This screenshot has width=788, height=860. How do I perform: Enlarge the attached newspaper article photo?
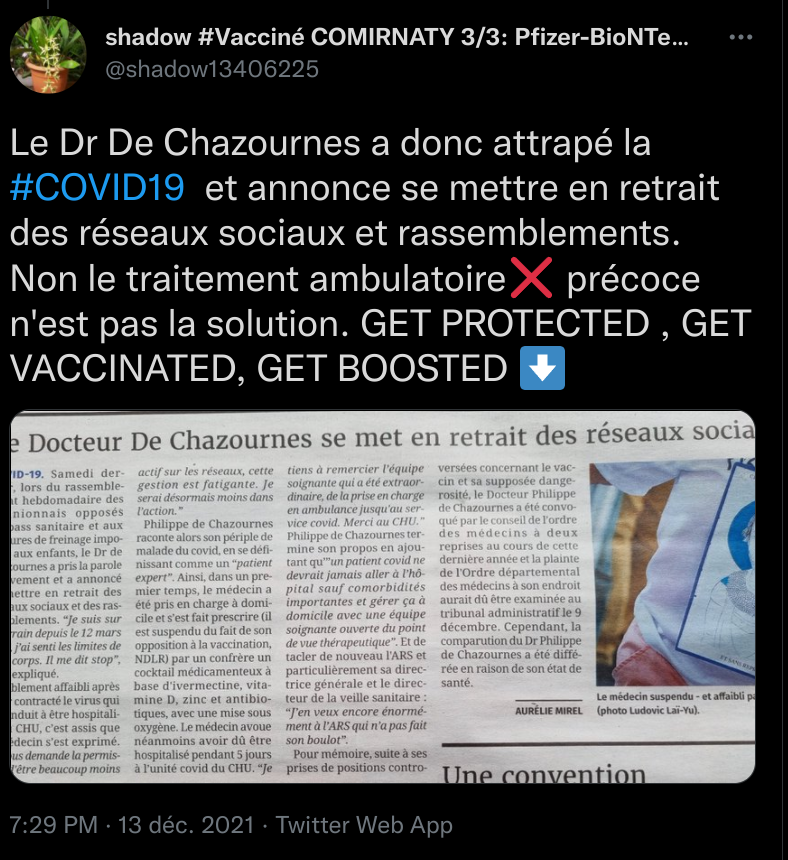pyautogui.click(x=382, y=596)
